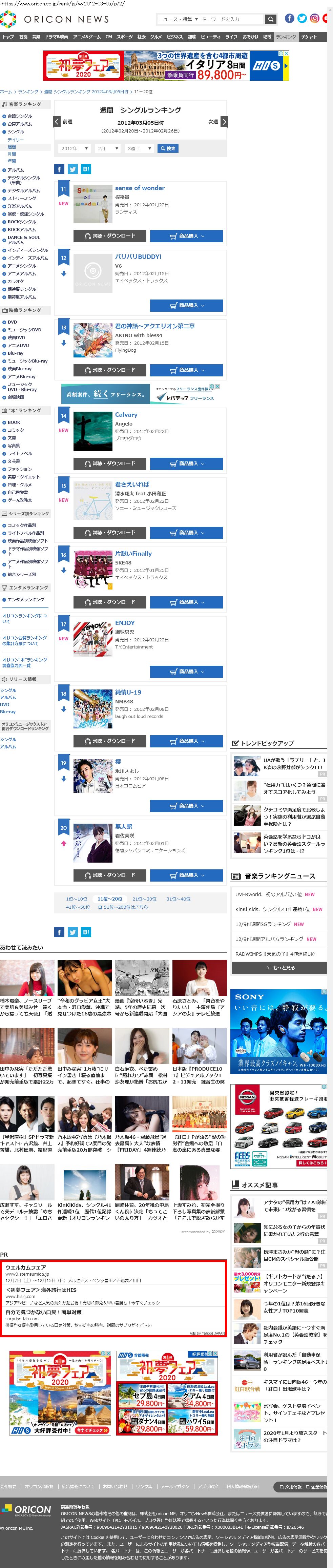Select 21位〜30位 ranking page
The height and width of the screenshot is (1568, 333).
[x=144, y=899]
